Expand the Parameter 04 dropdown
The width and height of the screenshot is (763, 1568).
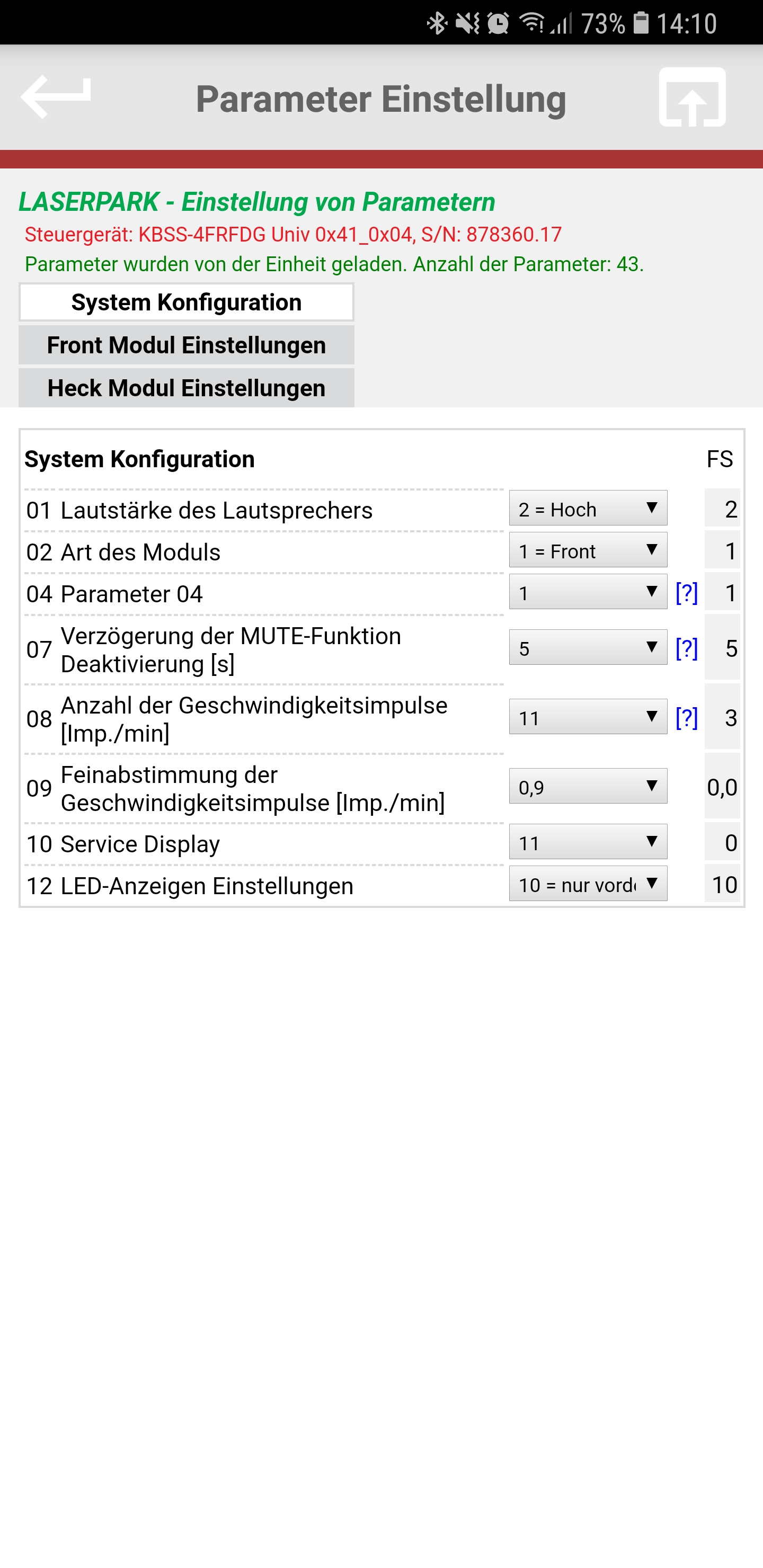[x=588, y=593]
